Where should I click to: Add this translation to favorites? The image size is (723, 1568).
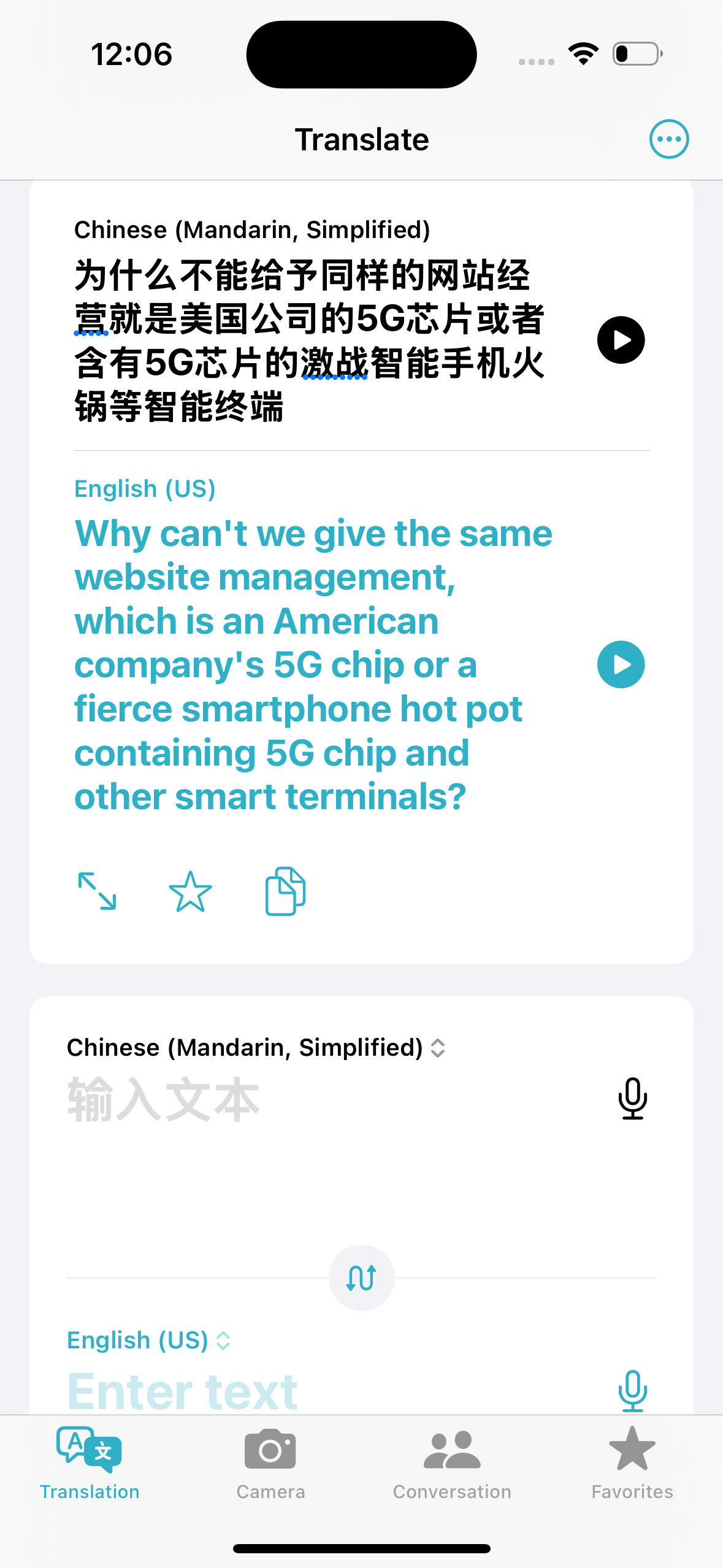(x=190, y=891)
